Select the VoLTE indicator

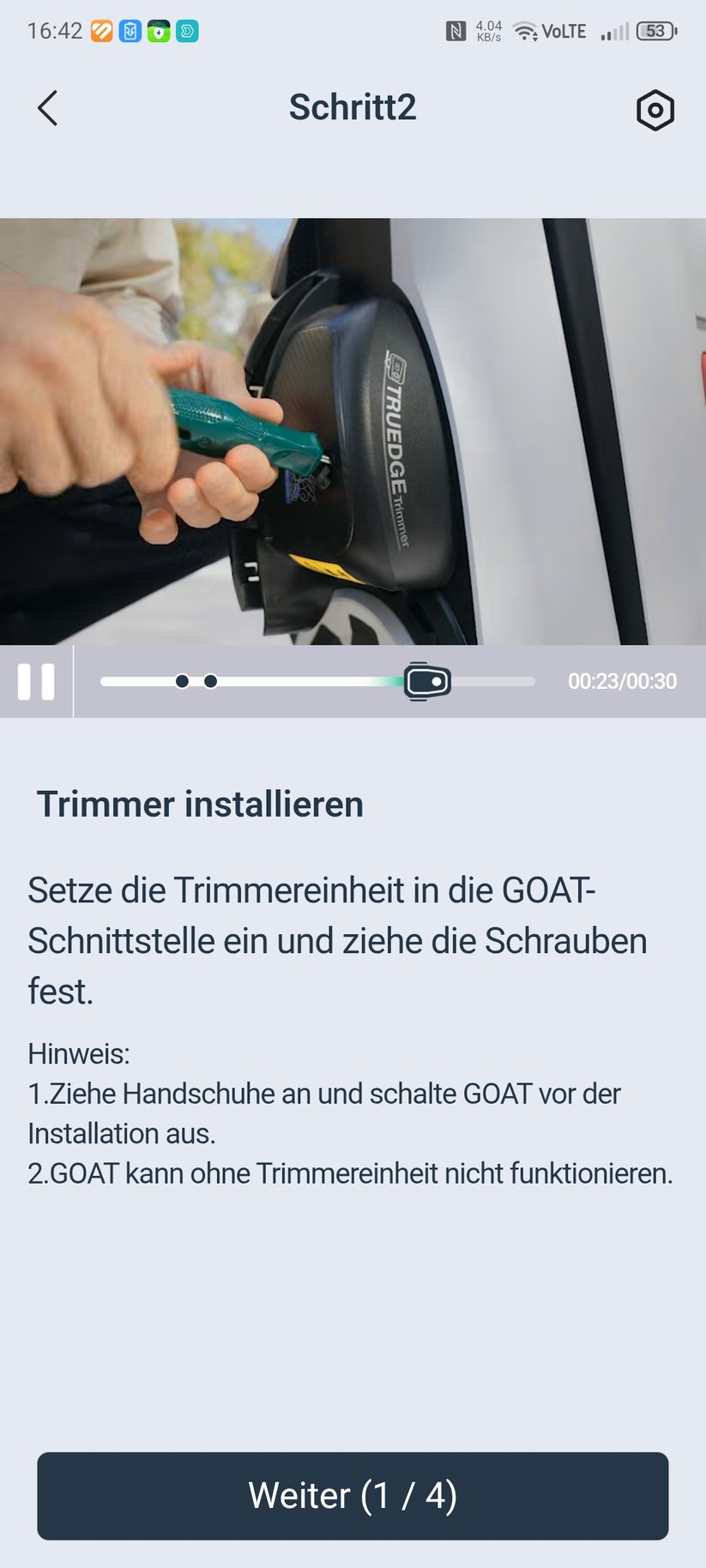[563, 30]
